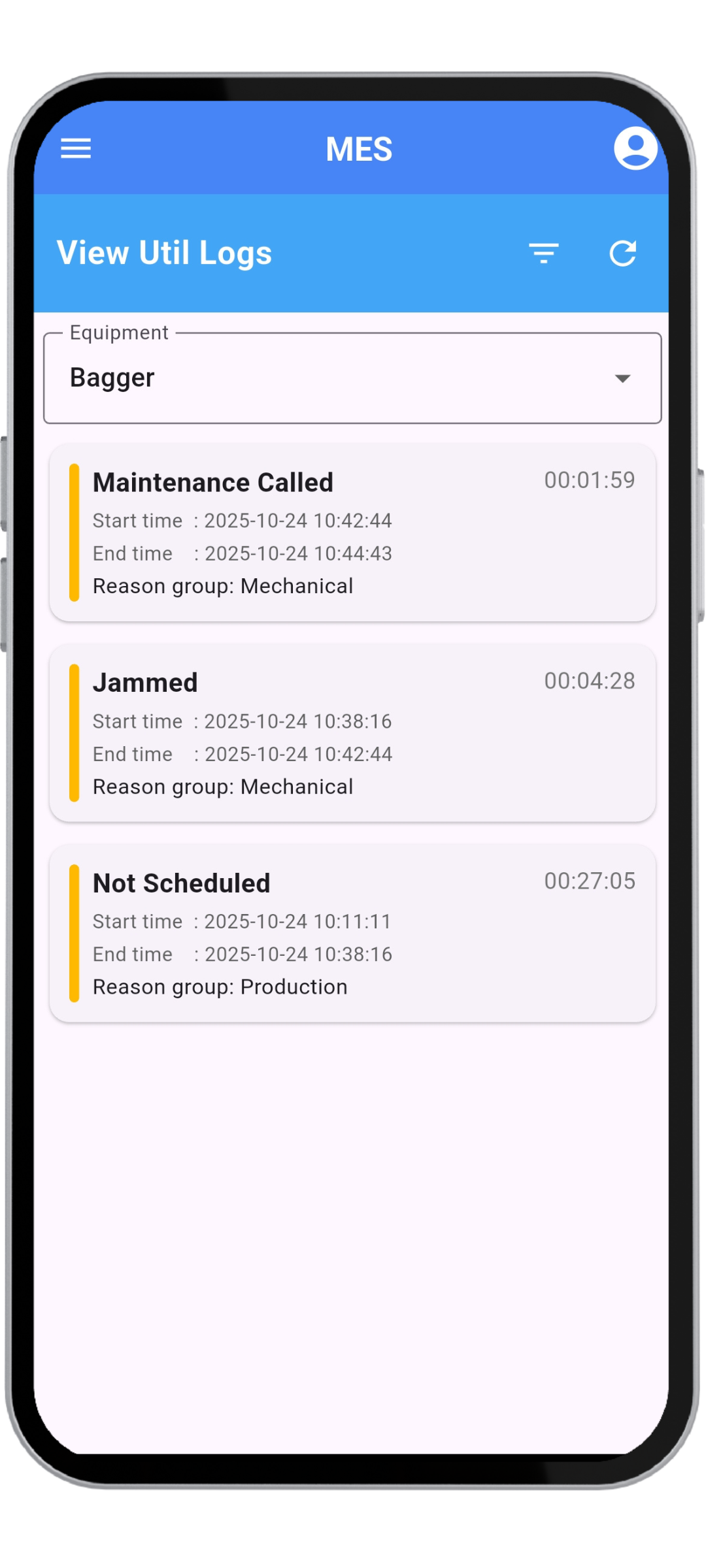Open the Not Scheduled log card
Image resolution: width=706 pixels, height=1568 pixels.
pos(352,933)
